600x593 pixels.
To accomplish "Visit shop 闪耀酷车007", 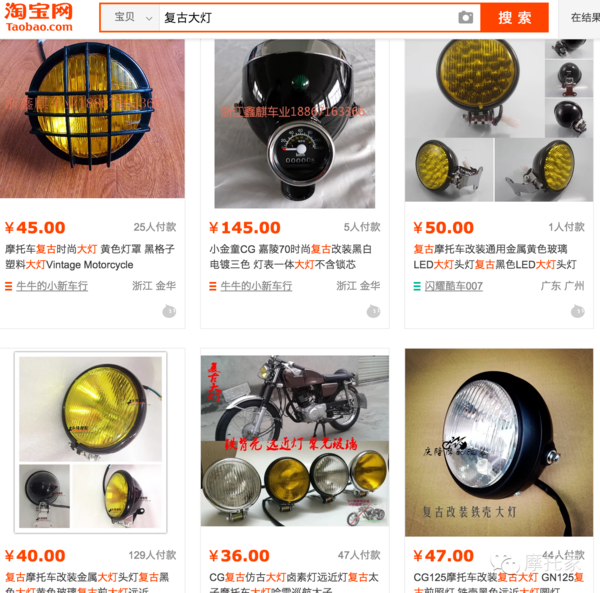I will pyautogui.click(x=453, y=286).
